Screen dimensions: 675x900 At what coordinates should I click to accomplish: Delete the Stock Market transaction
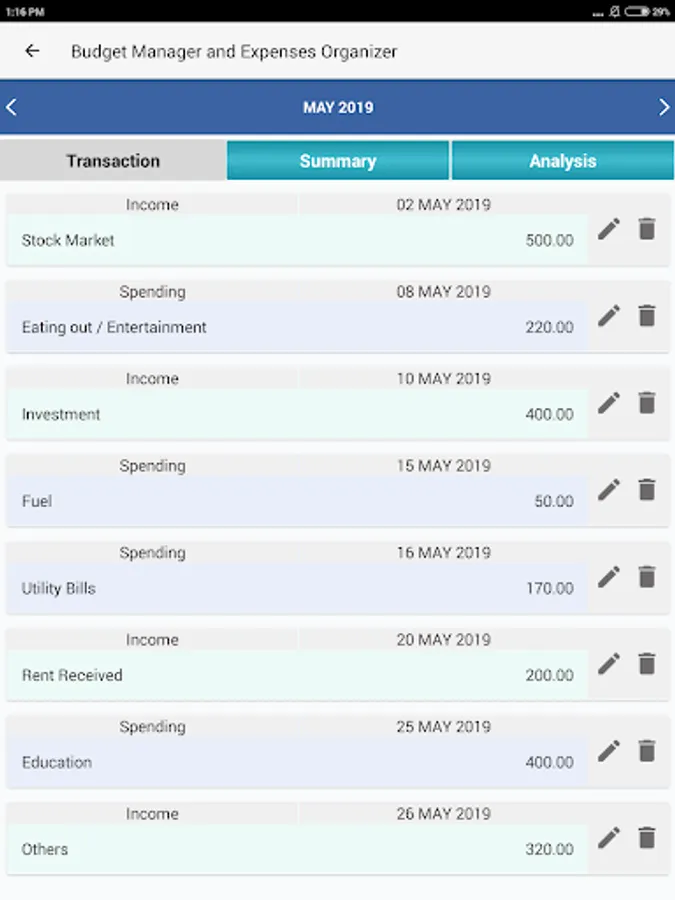(647, 229)
